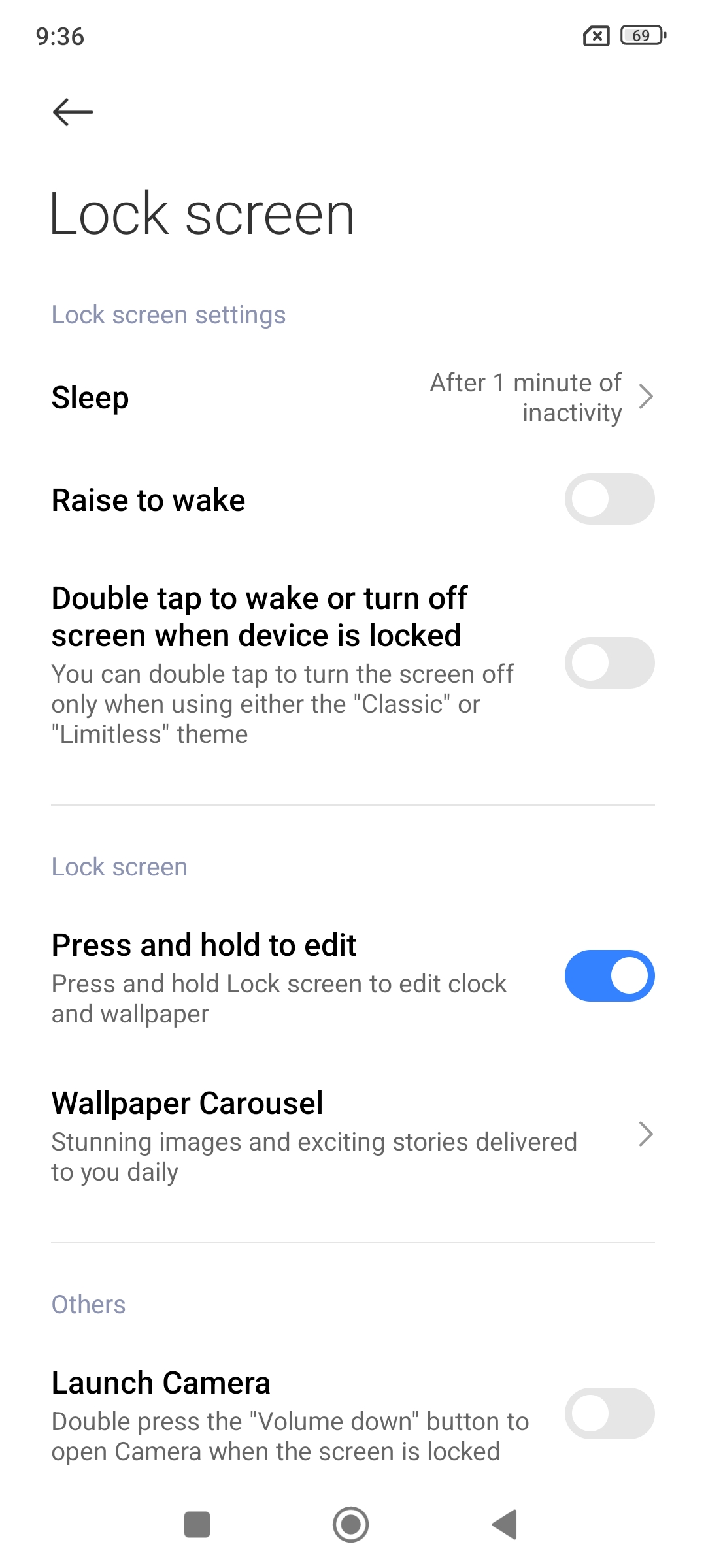
Task: Open the Sleep timeout setting
Action: coord(353,397)
